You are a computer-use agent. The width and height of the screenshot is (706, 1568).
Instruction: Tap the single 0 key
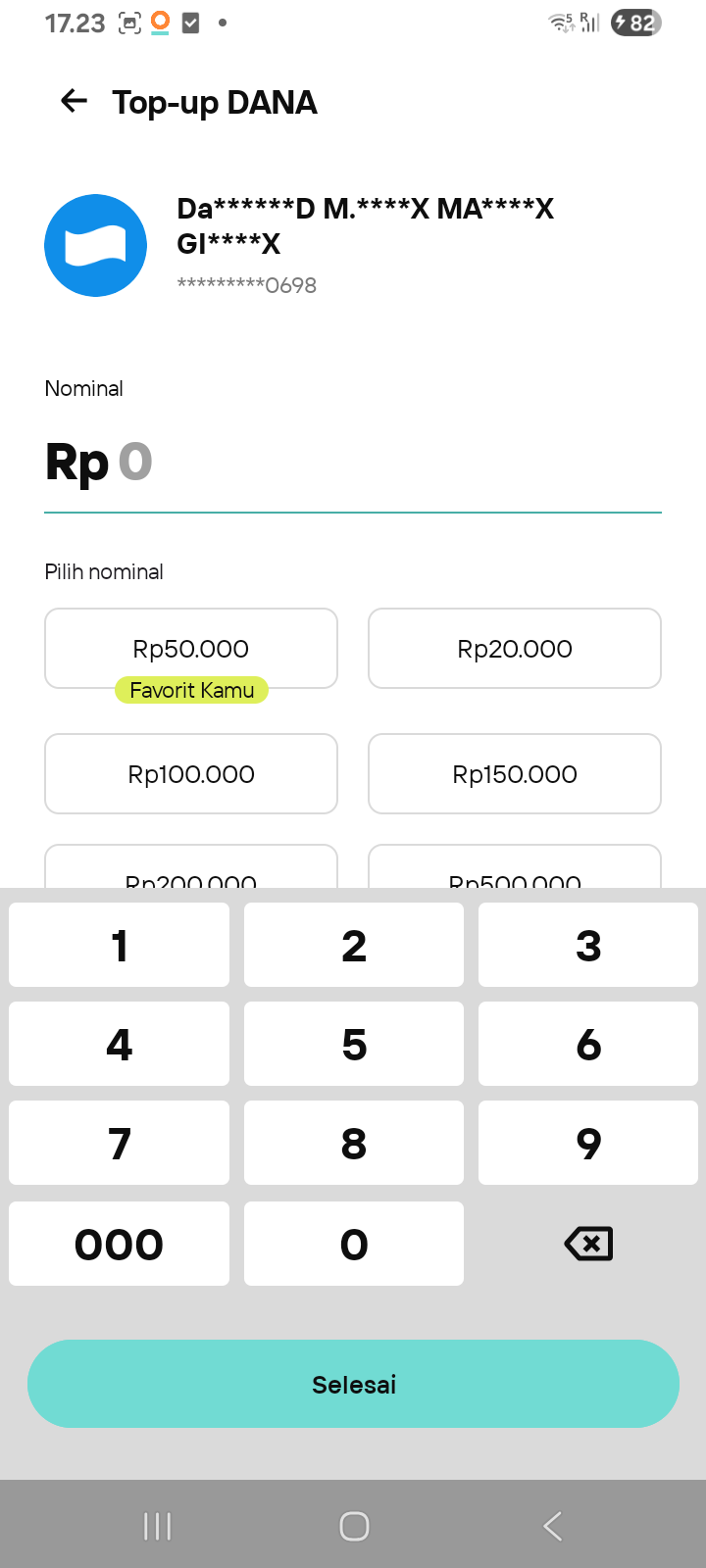coord(354,1245)
